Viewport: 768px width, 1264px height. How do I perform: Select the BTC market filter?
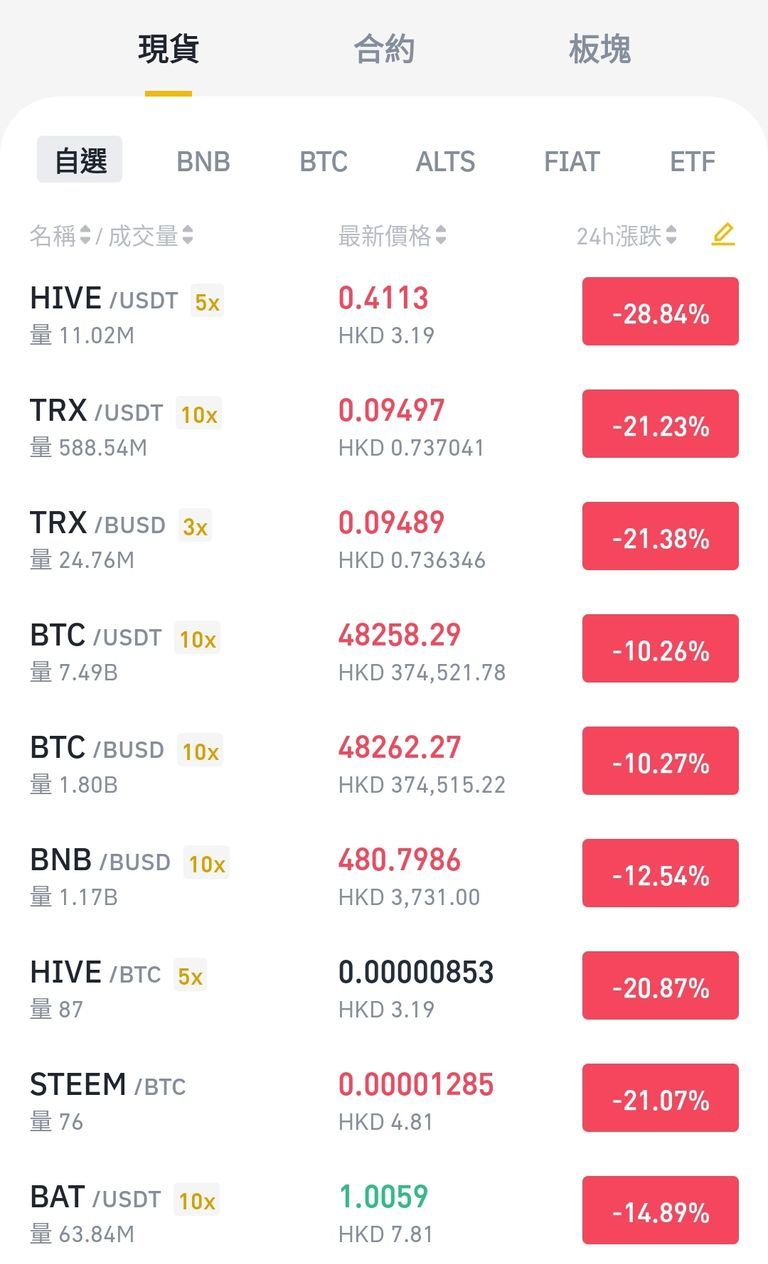point(324,161)
